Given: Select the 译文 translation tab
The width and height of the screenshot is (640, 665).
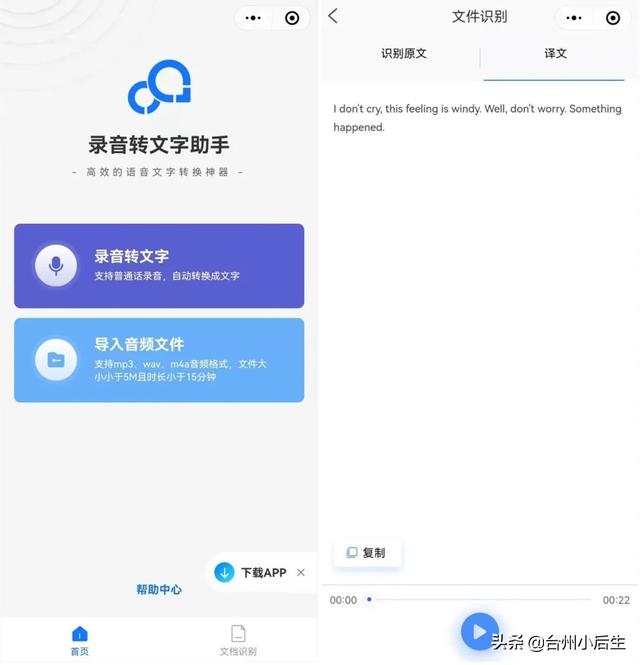Looking at the screenshot, I should pos(556,54).
